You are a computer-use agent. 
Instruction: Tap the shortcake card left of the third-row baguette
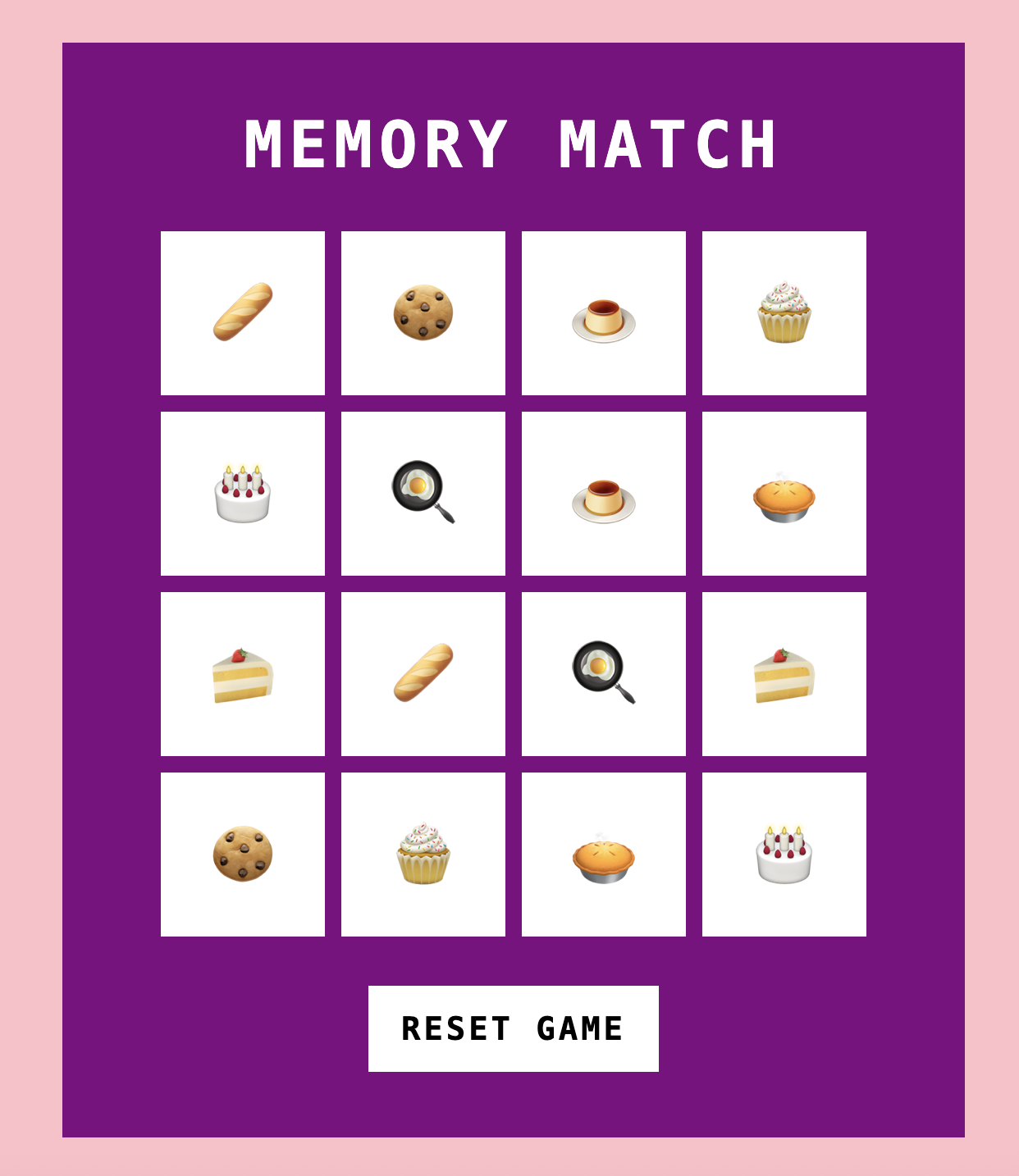[x=243, y=674]
